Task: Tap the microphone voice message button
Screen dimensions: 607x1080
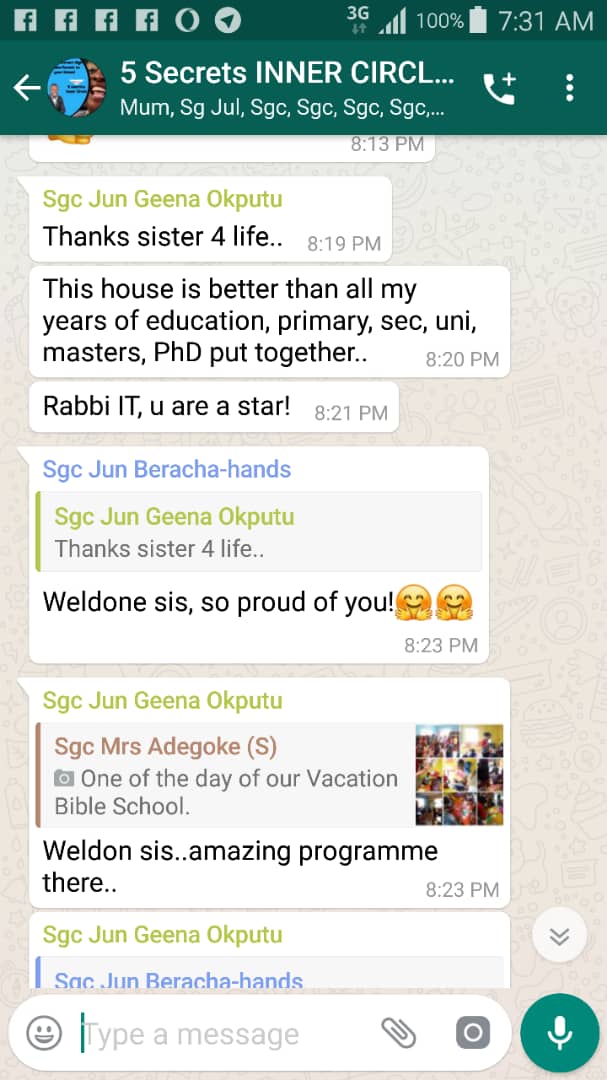Action: [559, 1033]
